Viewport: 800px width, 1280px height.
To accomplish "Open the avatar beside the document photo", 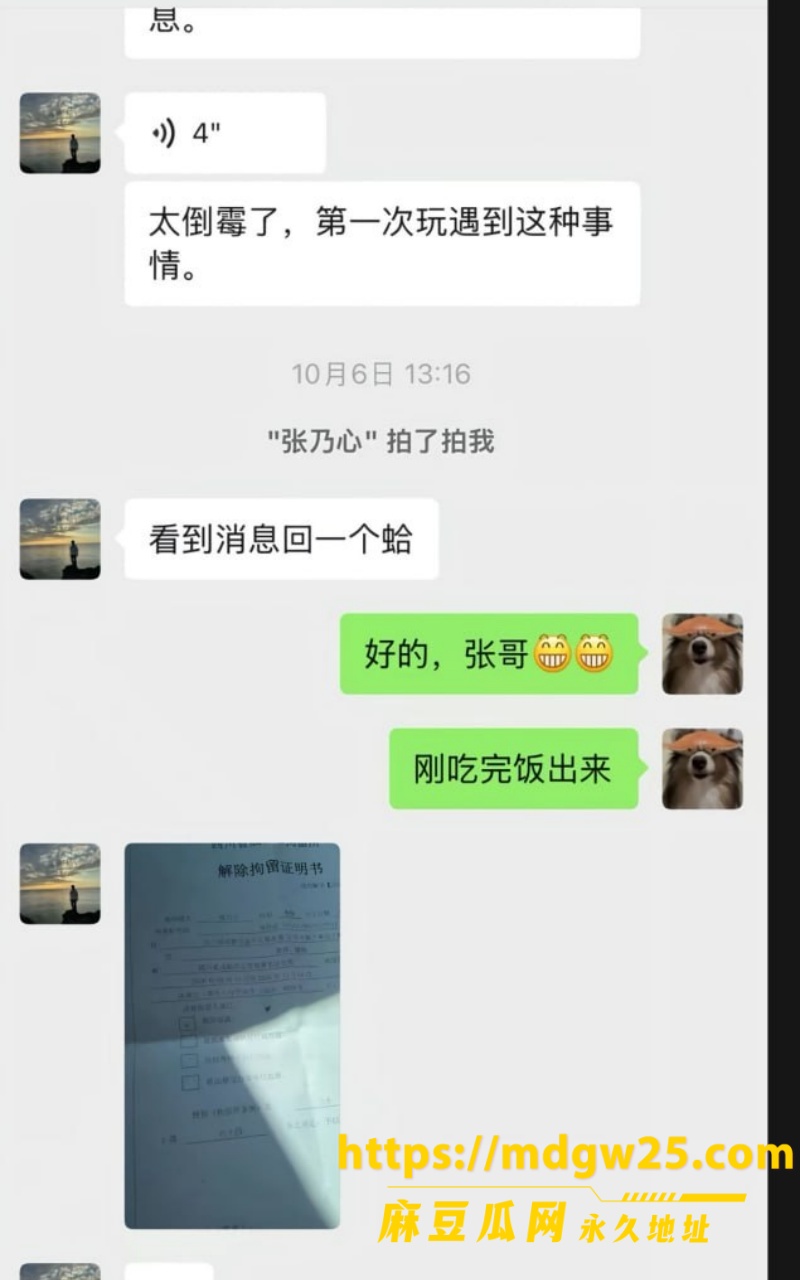I will click(60, 884).
